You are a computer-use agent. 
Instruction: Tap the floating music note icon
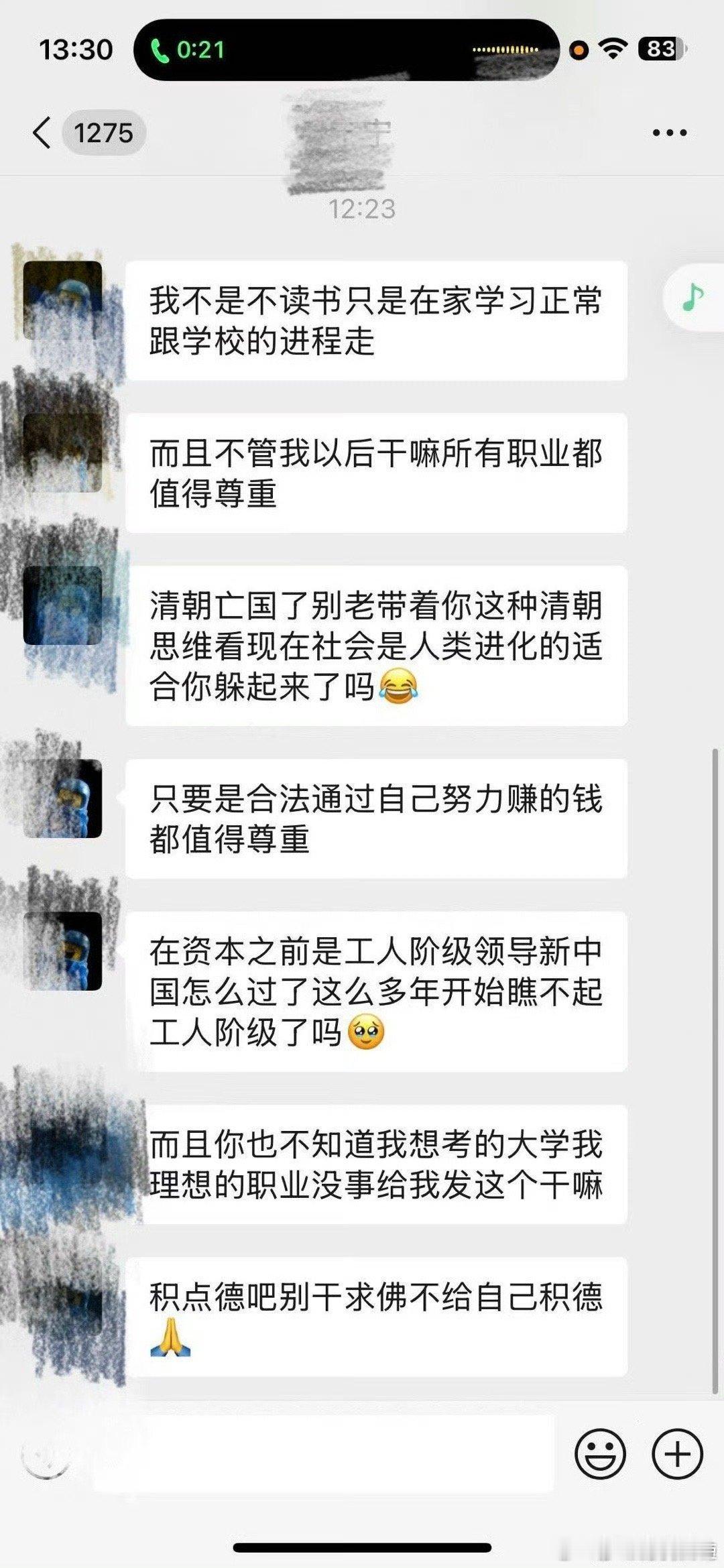pyautogui.click(x=694, y=293)
